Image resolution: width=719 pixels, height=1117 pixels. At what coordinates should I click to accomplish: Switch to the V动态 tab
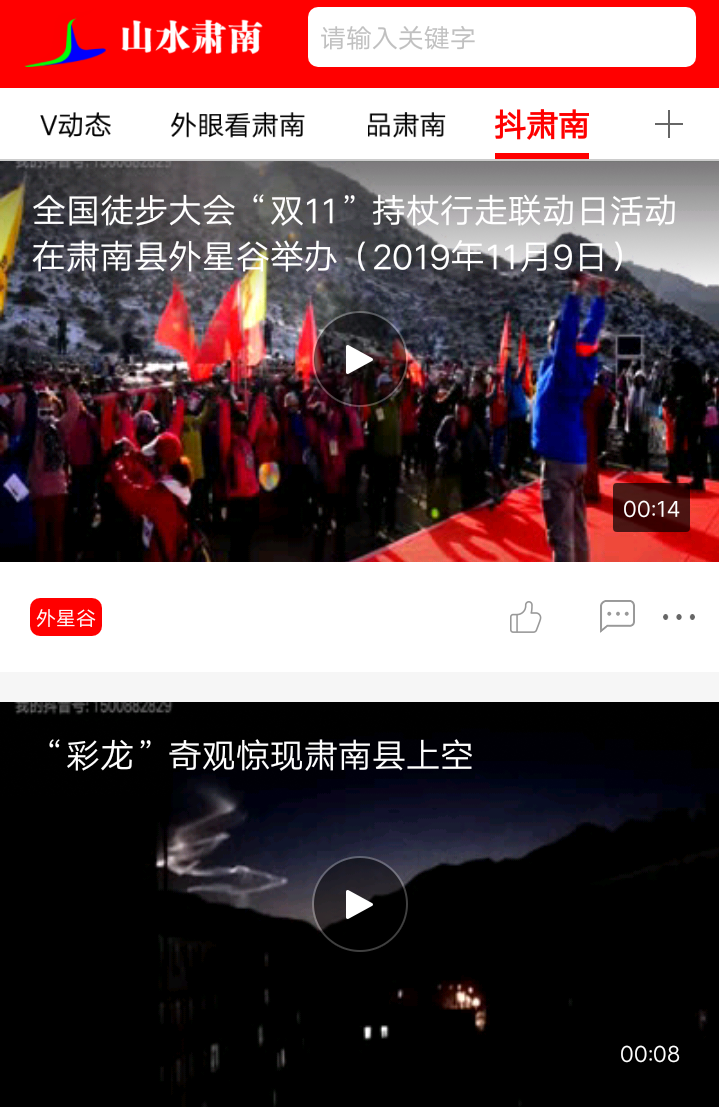click(75, 125)
